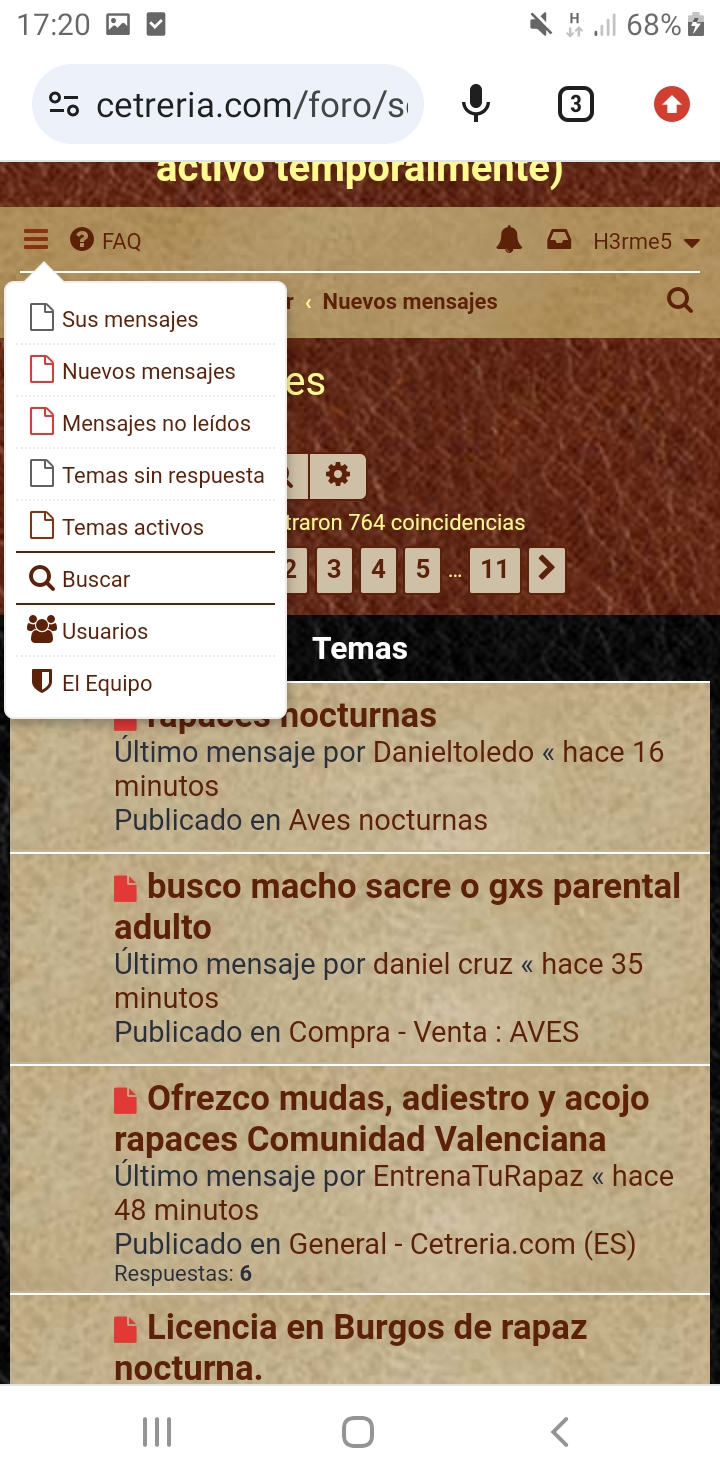View El Equipo page
The image size is (720, 1480).
145,683
